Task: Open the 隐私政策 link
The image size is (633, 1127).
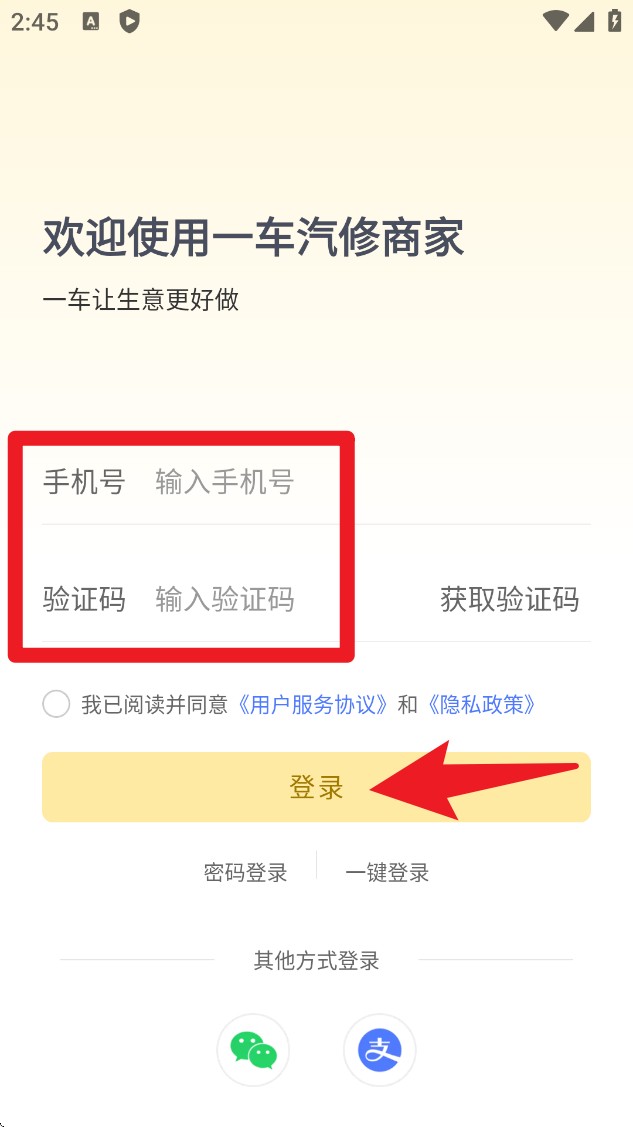Action: tap(481, 704)
